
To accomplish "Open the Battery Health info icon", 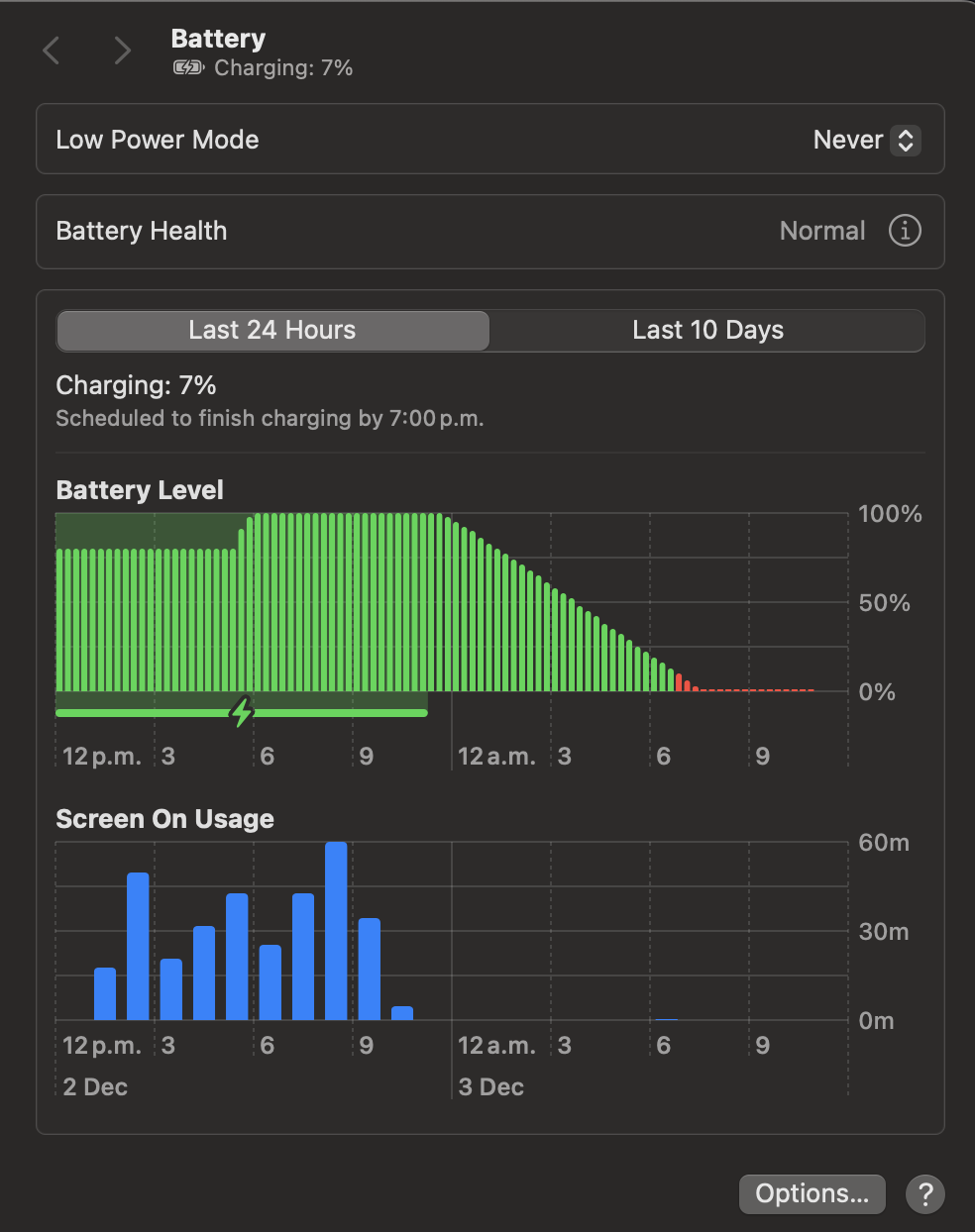I will tap(904, 231).
